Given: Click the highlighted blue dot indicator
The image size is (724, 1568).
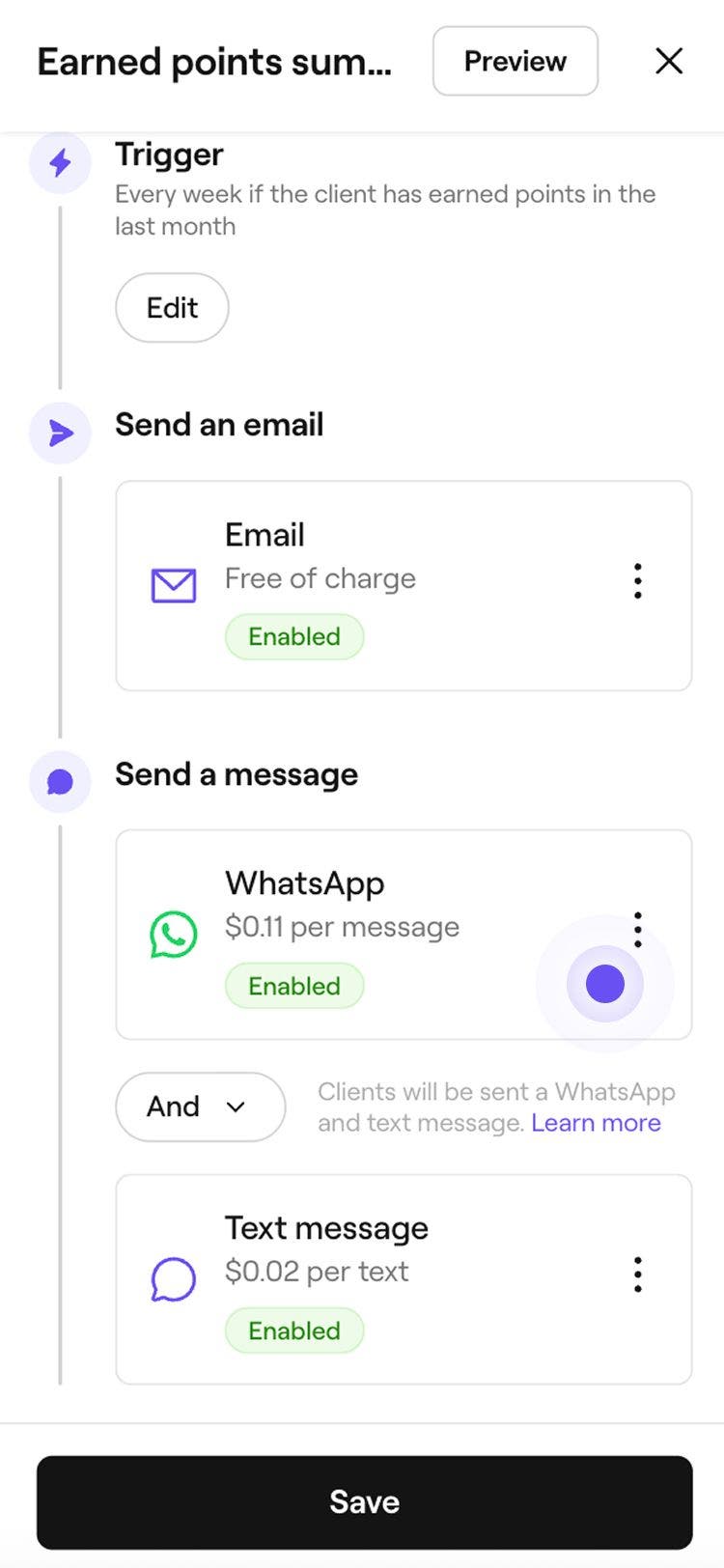Looking at the screenshot, I should (x=604, y=984).
